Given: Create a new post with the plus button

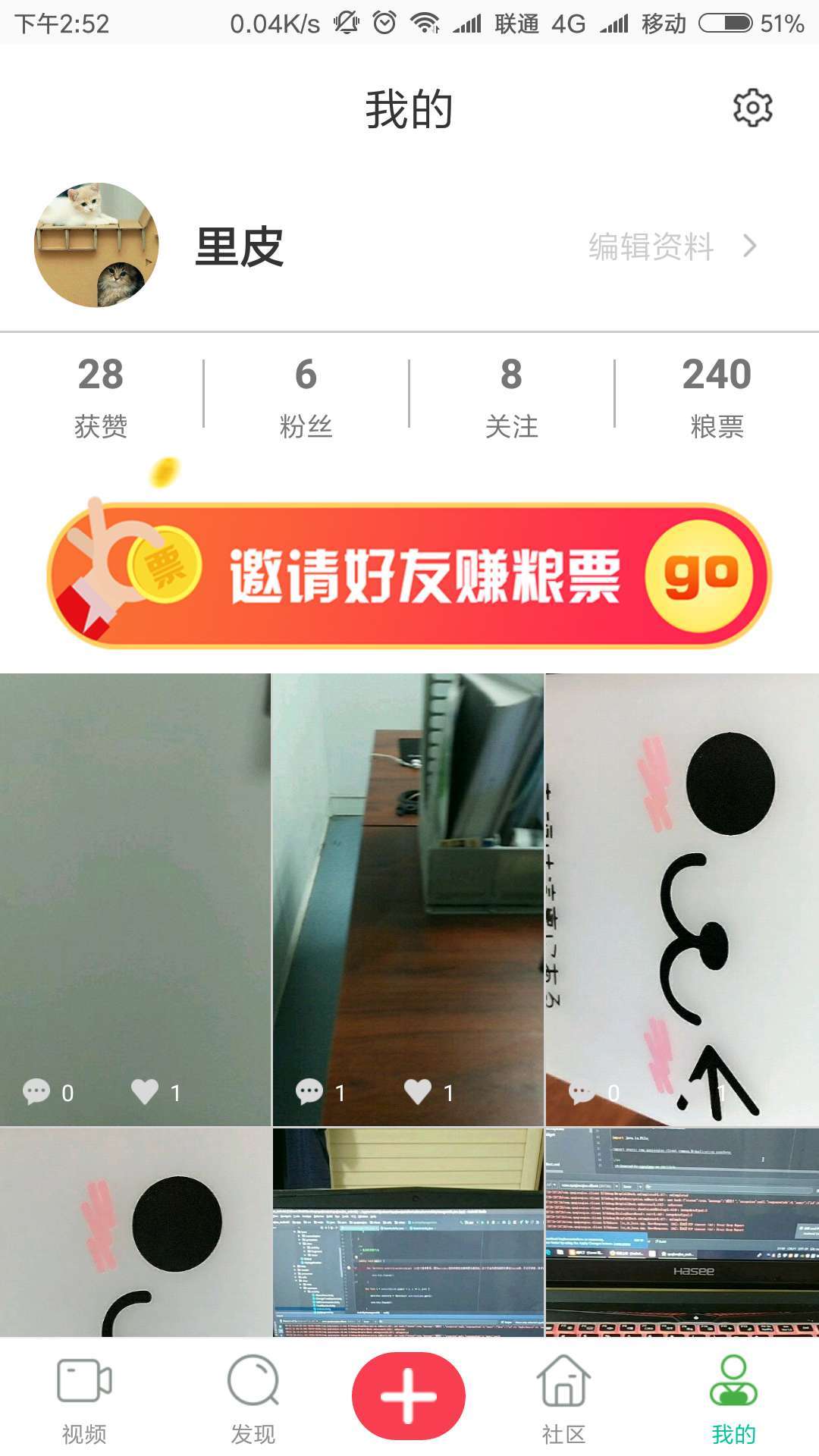Looking at the screenshot, I should pyautogui.click(x=409, y=1395).
